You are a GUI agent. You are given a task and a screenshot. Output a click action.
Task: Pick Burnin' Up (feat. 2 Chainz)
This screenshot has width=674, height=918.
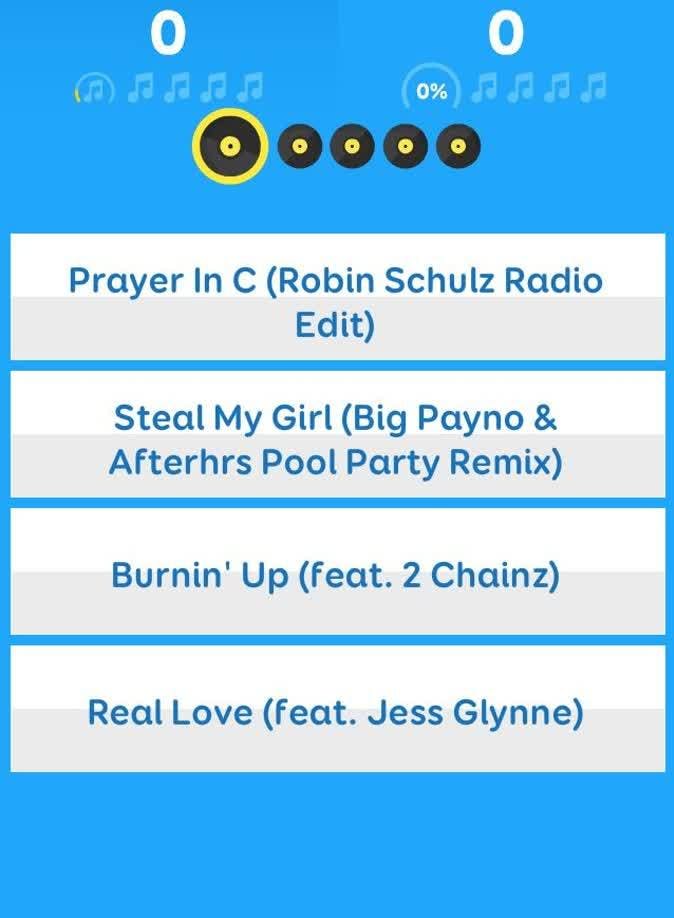pyautogui.click(x=337, y=572)
